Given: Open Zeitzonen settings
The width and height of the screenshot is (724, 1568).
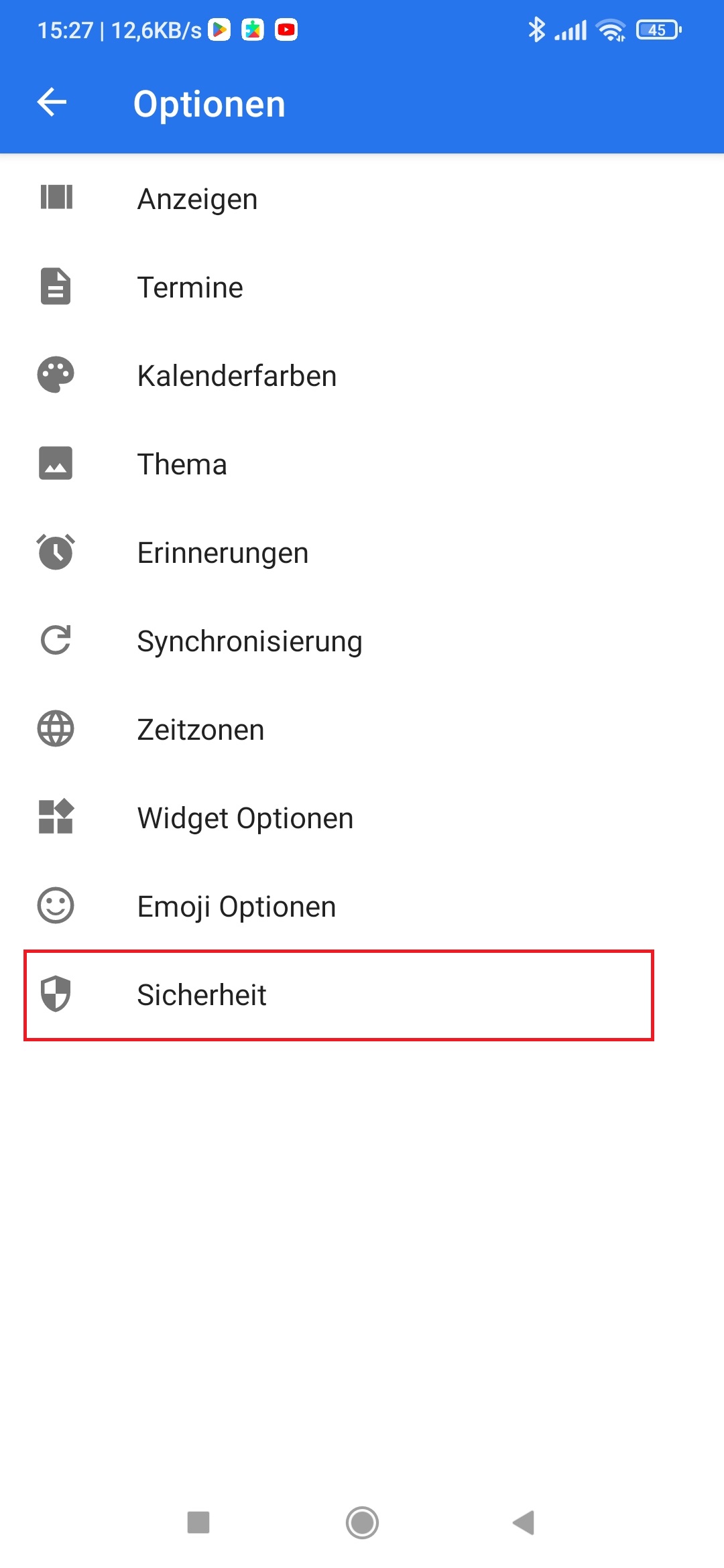Looking at the screenshot, I should click(362, 730).
